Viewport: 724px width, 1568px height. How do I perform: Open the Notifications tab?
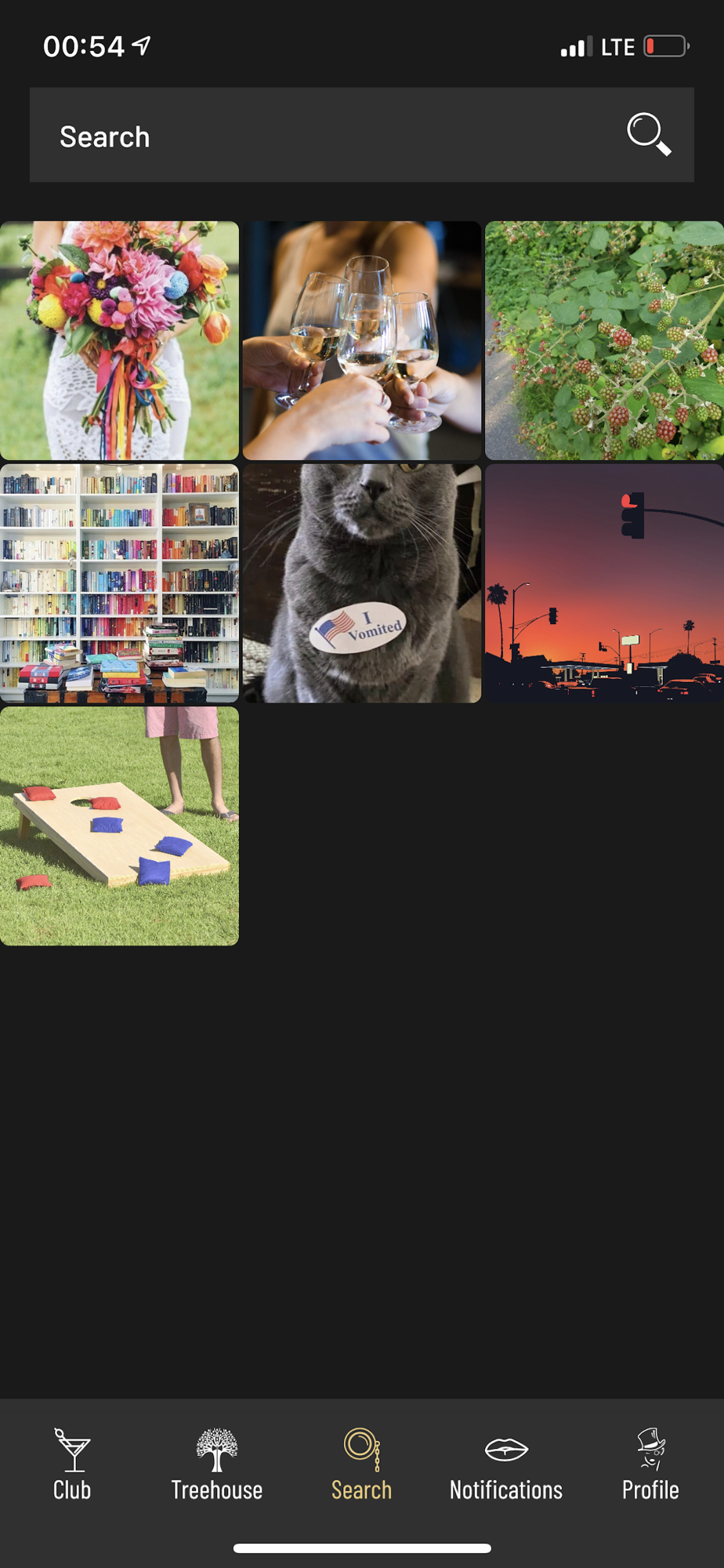coord(506,1465)
